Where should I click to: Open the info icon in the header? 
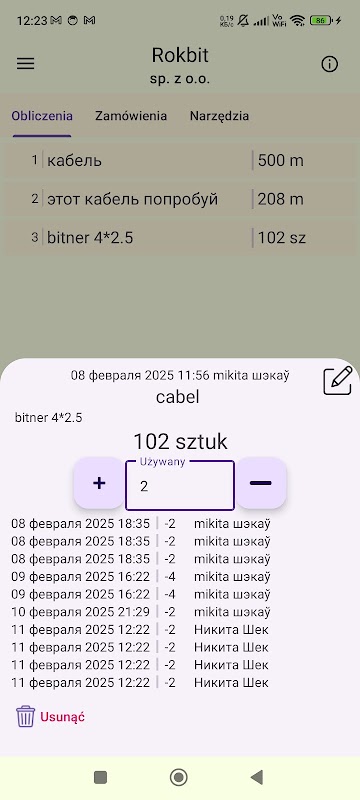329,64
